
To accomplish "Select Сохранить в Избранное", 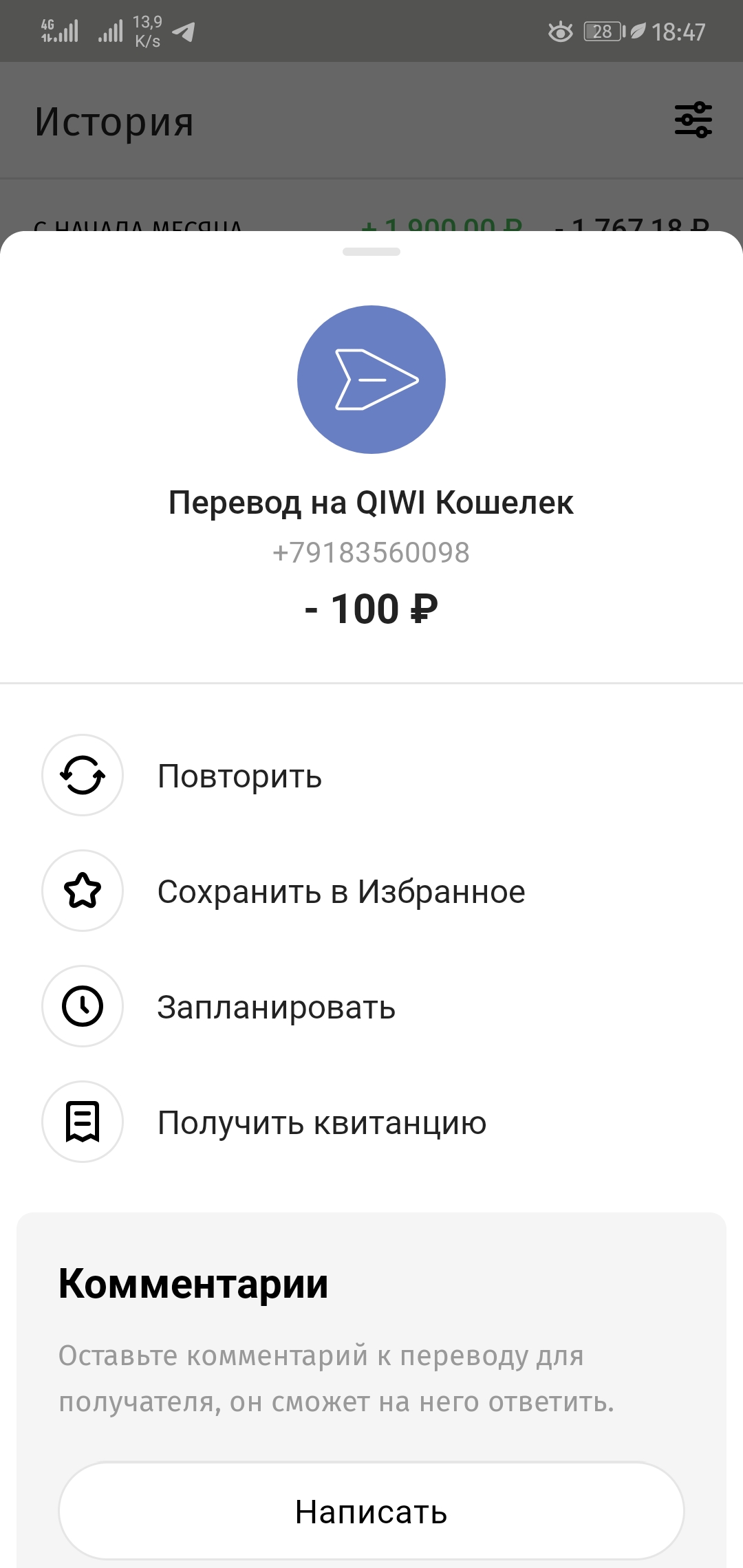I will pos(341,891).
